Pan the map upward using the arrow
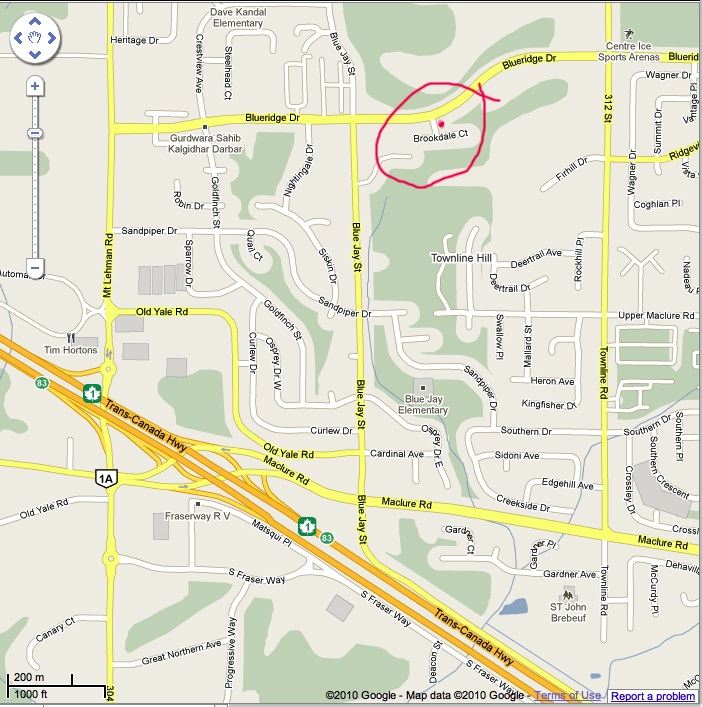The width and height of the screenshot is (702, 707). [x=35, y=22]
